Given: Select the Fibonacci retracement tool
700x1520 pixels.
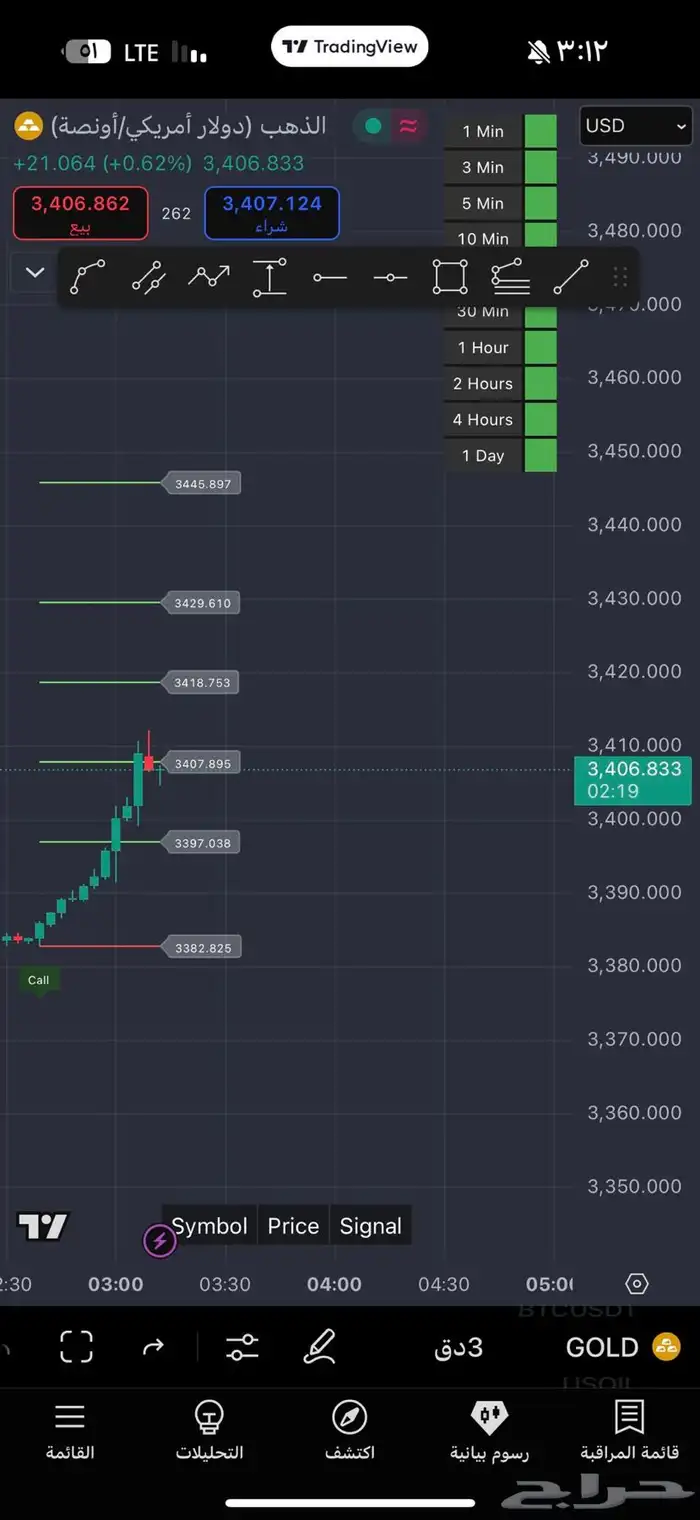Looking at the screenshot, I should (x=510, y=276).
